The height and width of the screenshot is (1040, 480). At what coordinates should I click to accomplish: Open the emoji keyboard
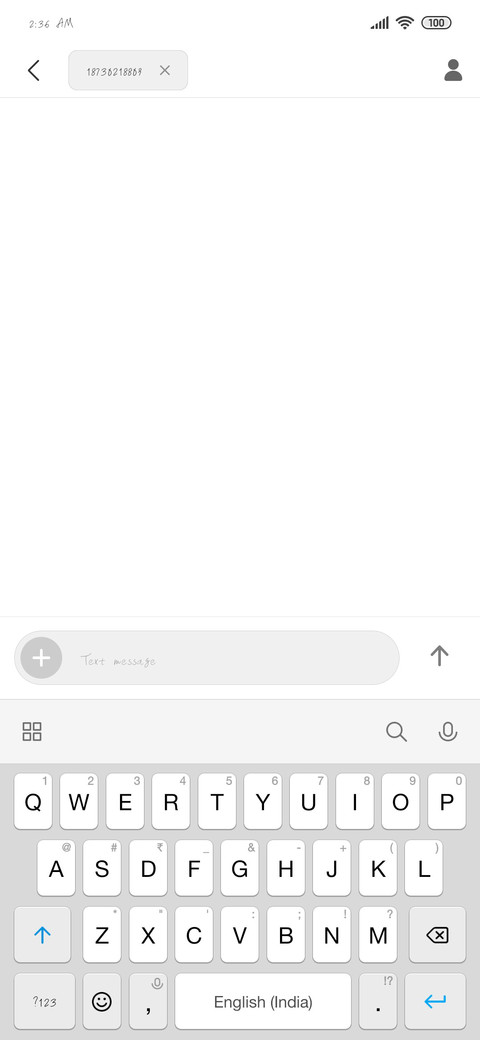102,1002
